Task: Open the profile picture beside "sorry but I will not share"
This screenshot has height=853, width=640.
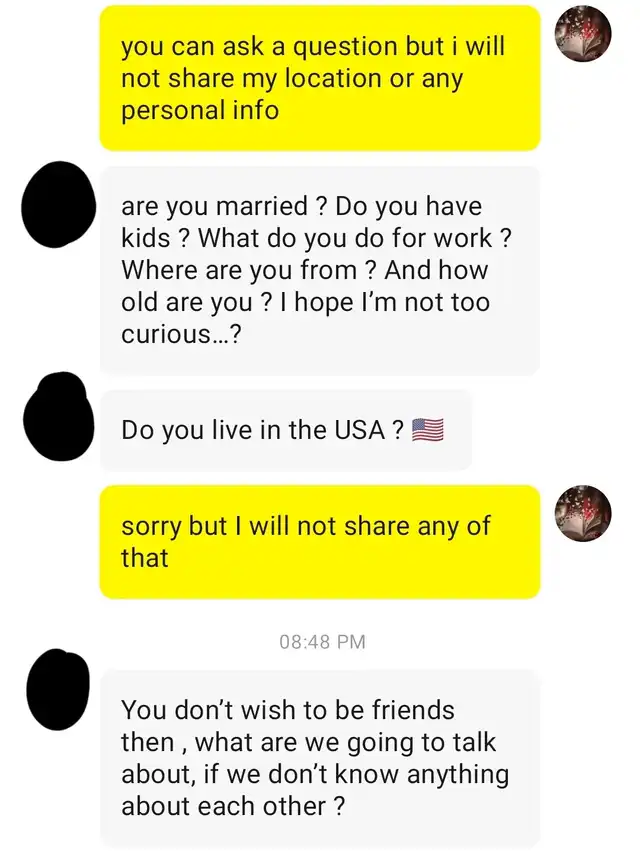Action: [583, 514]
